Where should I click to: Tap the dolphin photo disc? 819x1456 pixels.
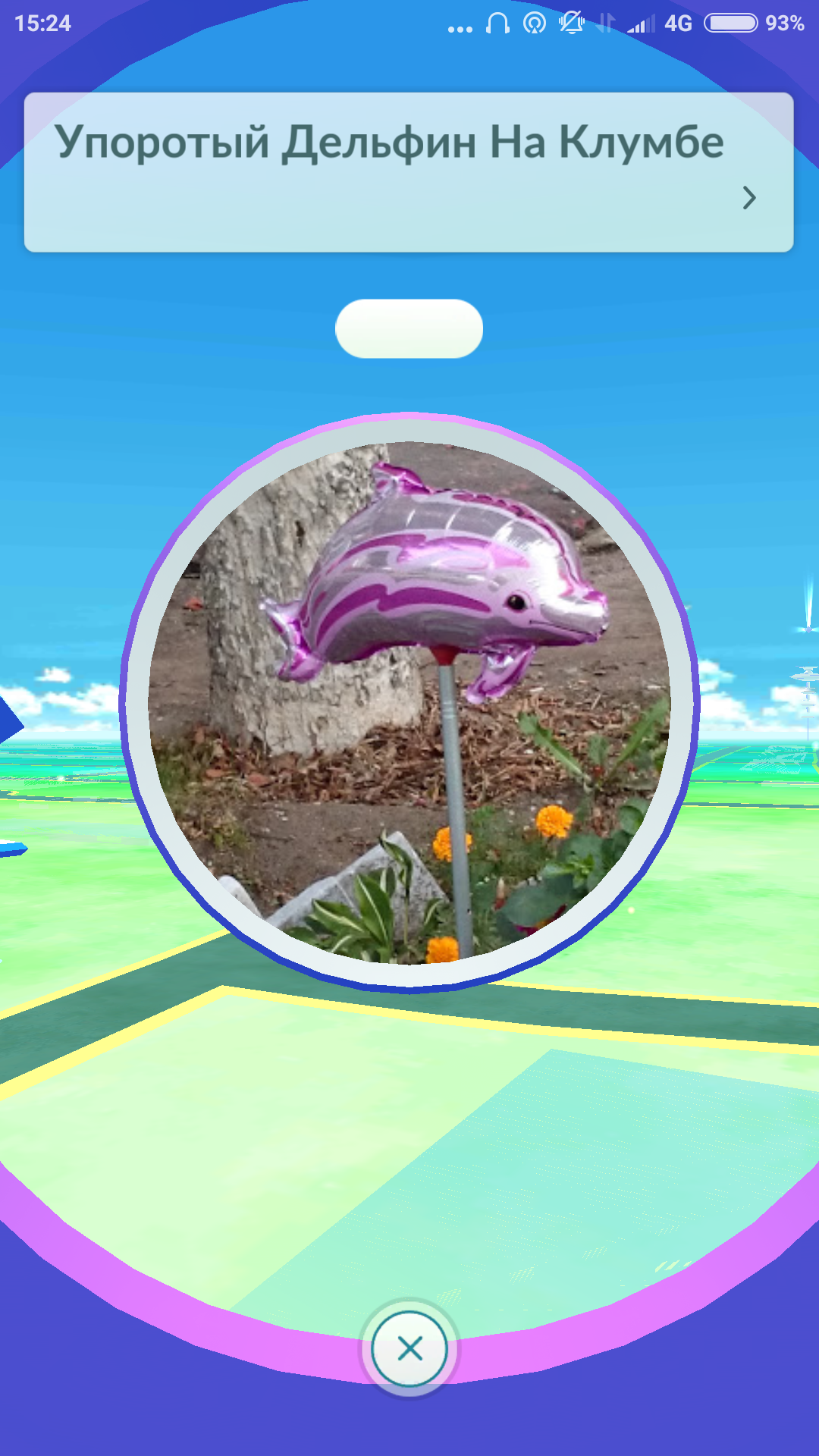(x=409, y=702)
